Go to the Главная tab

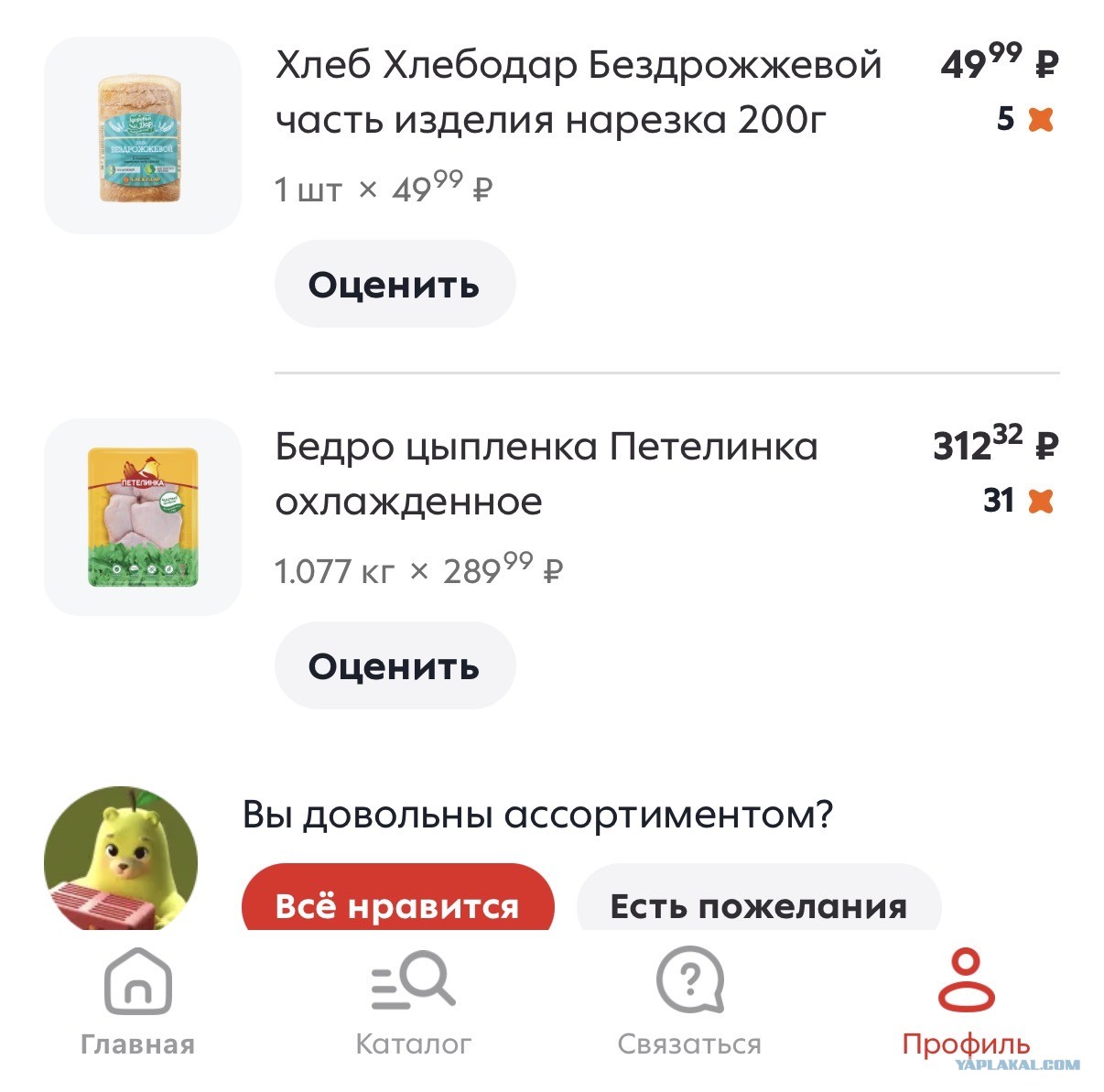pyautogui.click(x=138, y=1002)
